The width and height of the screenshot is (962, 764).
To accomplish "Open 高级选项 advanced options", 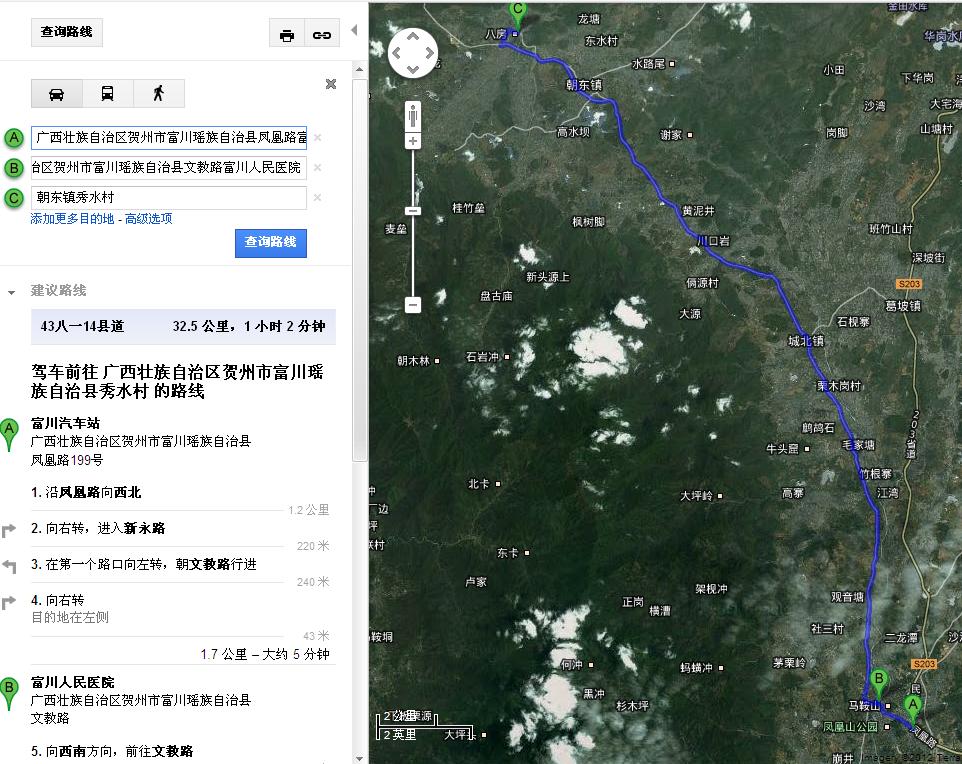I will coord(148,218).
